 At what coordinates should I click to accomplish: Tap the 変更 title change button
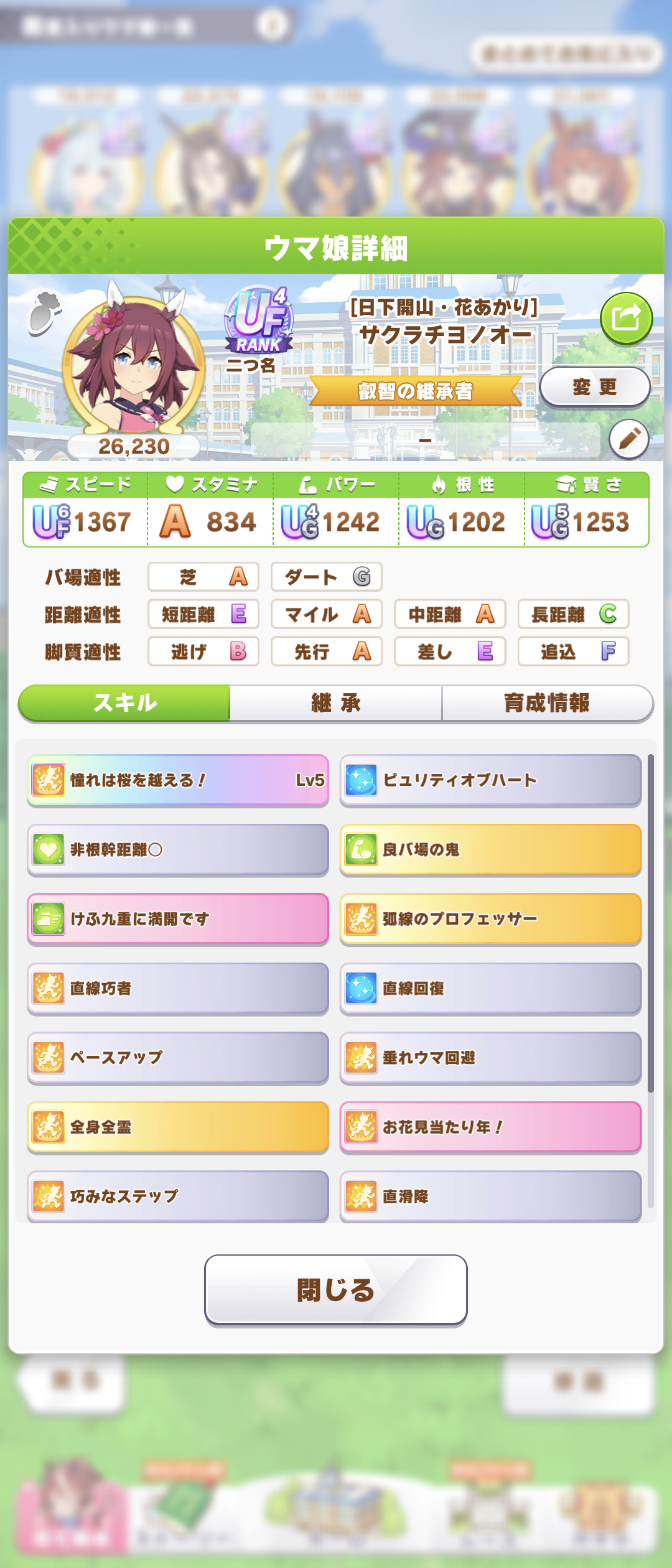coord(595,387)
